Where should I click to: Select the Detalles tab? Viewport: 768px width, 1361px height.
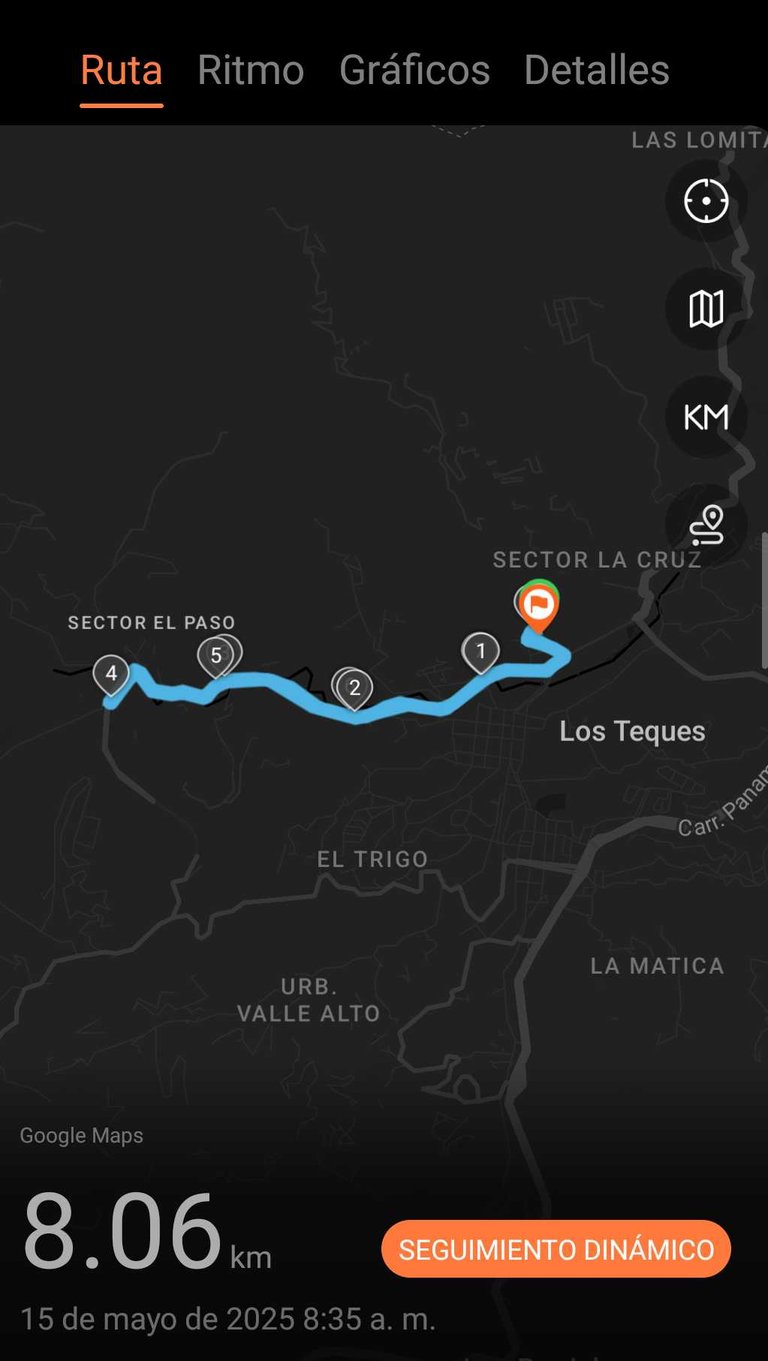(596, 70)
